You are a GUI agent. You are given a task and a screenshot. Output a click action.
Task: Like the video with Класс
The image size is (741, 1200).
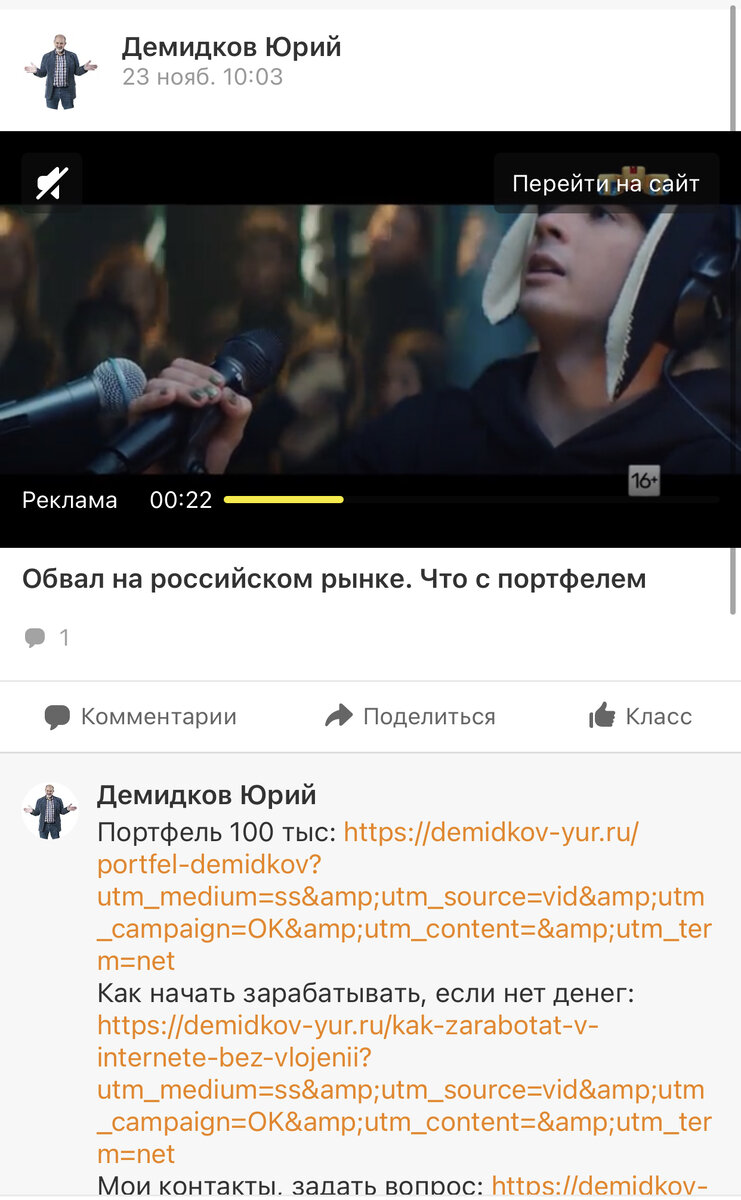pos(640,716)
